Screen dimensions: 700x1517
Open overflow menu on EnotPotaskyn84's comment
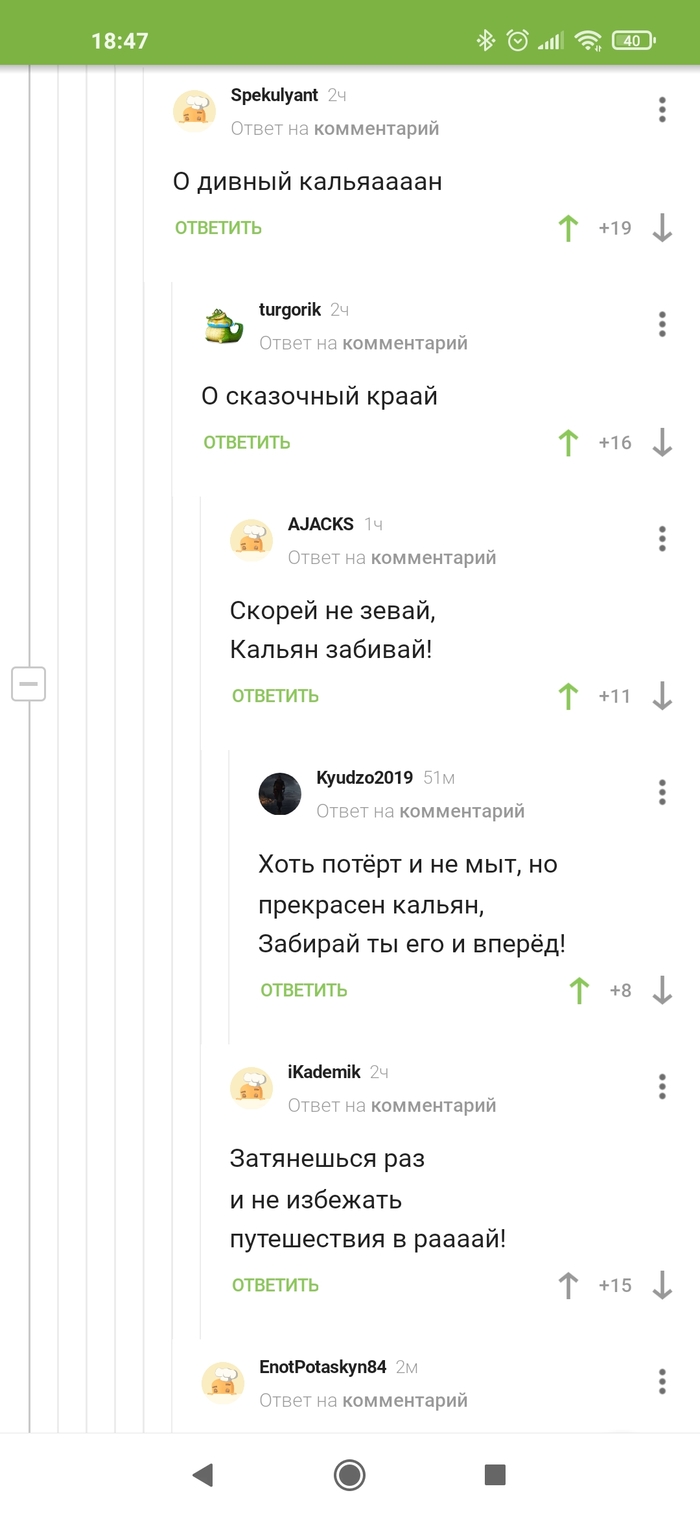[662, 1382]
